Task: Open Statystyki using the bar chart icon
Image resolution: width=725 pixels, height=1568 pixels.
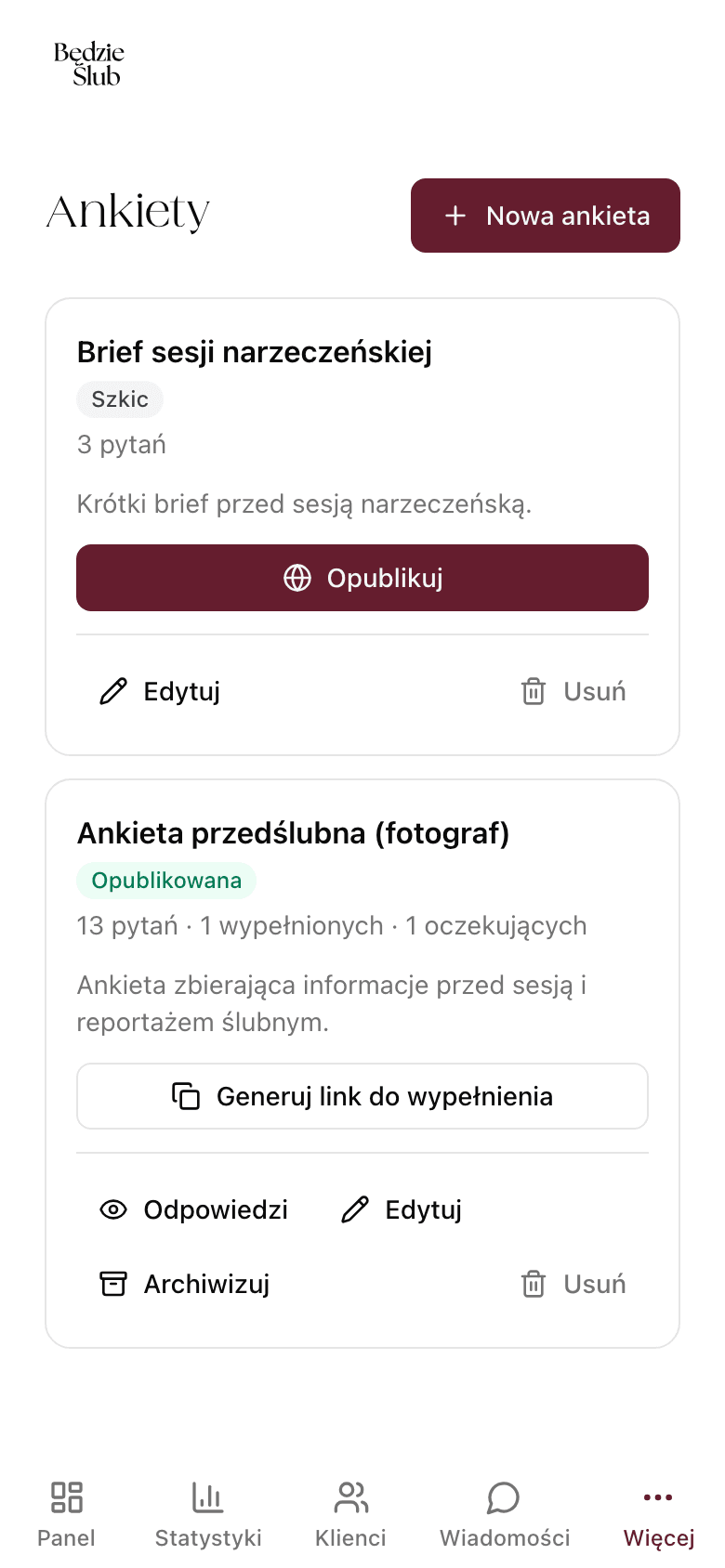Action: tap(208, 1496)
